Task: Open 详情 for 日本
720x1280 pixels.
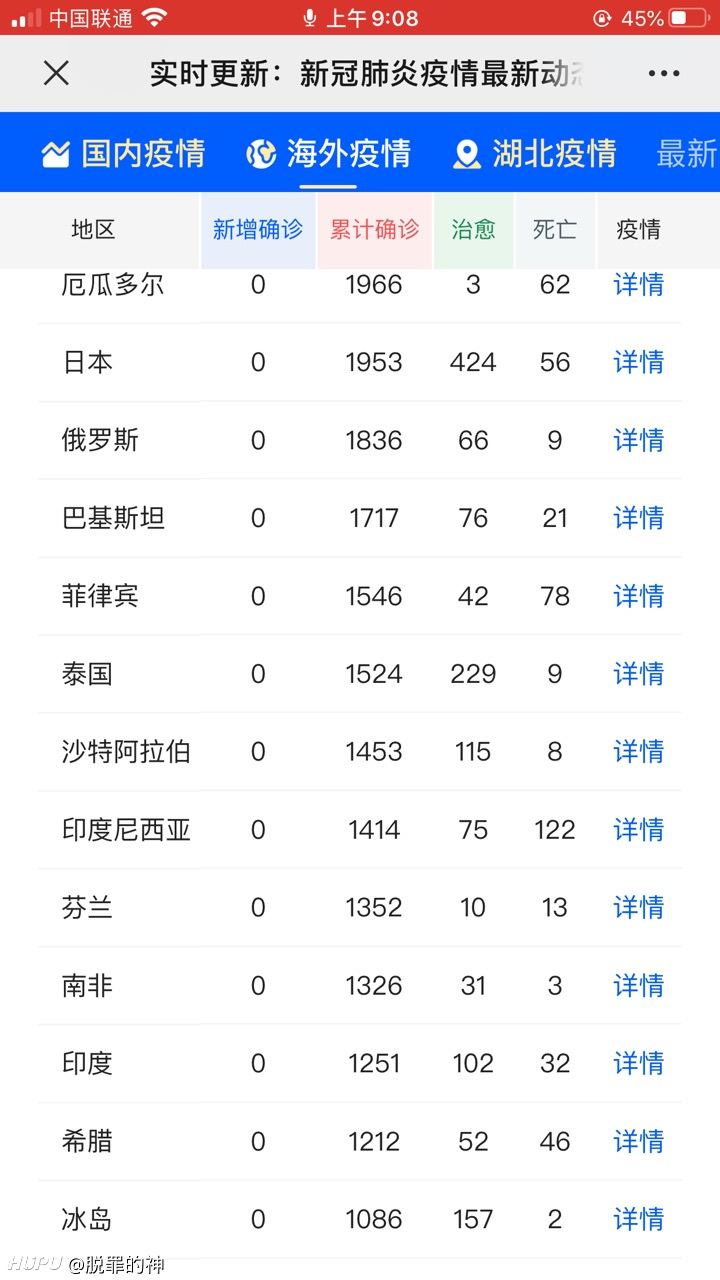Action: pos(639,362)
